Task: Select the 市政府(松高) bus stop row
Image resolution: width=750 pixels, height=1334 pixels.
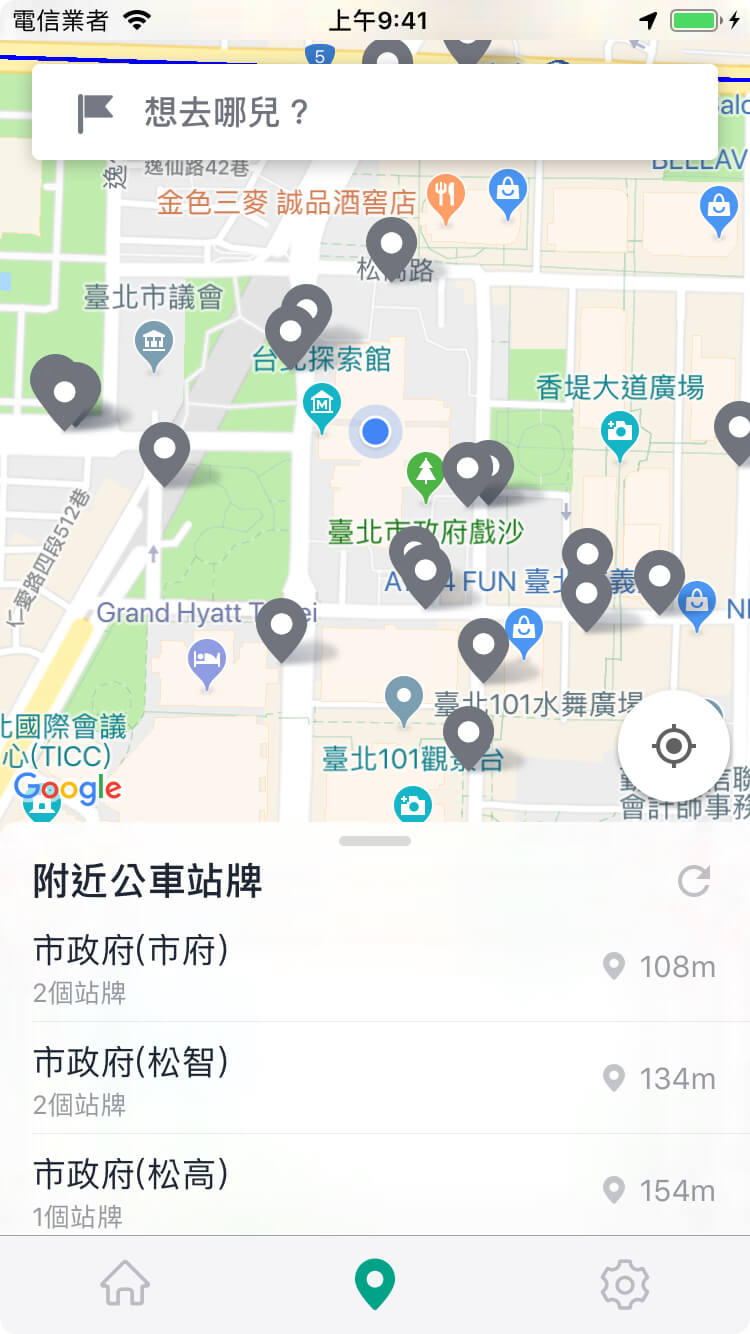Action: pyautogui.click(x=375, y=1189)
